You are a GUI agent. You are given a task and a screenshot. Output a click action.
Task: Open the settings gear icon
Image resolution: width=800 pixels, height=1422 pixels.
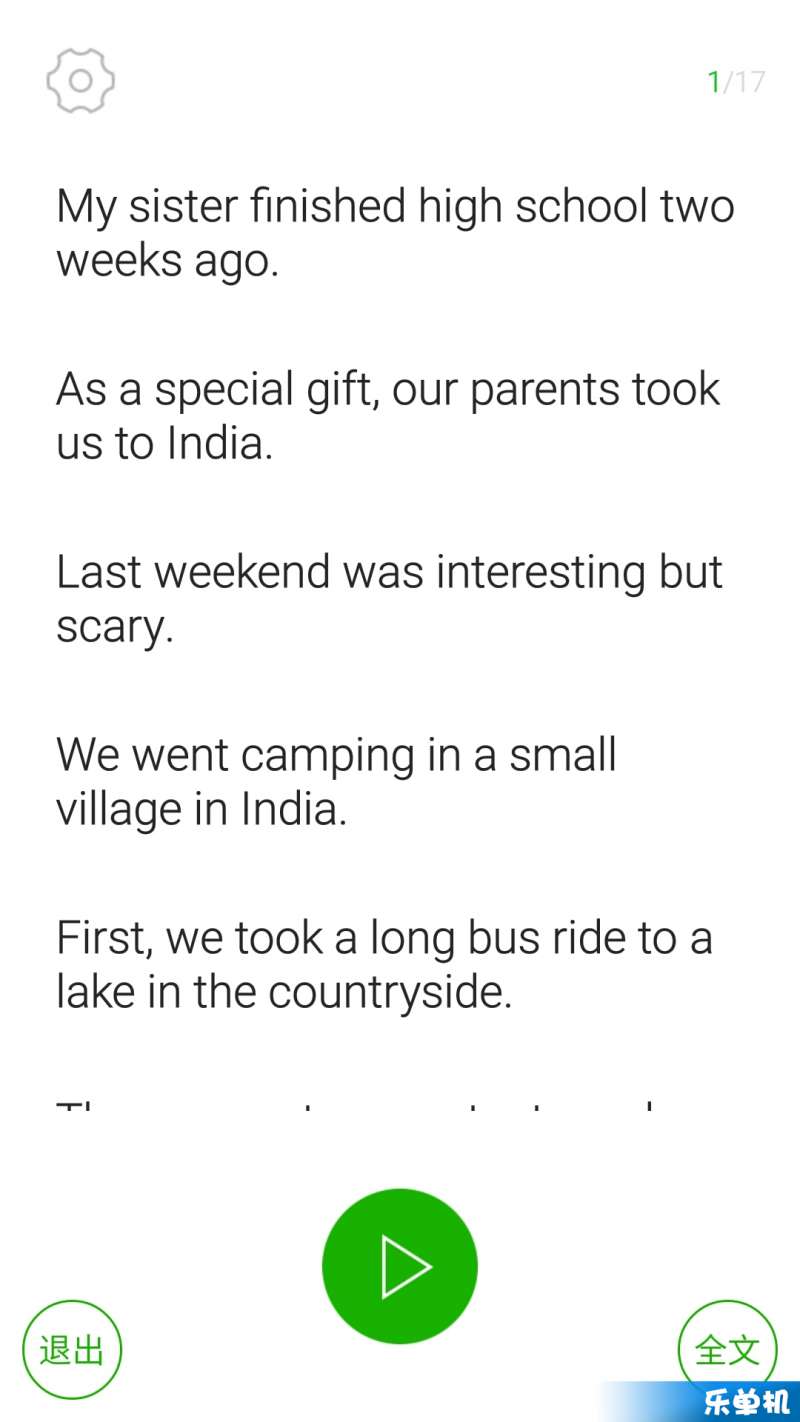81,80
